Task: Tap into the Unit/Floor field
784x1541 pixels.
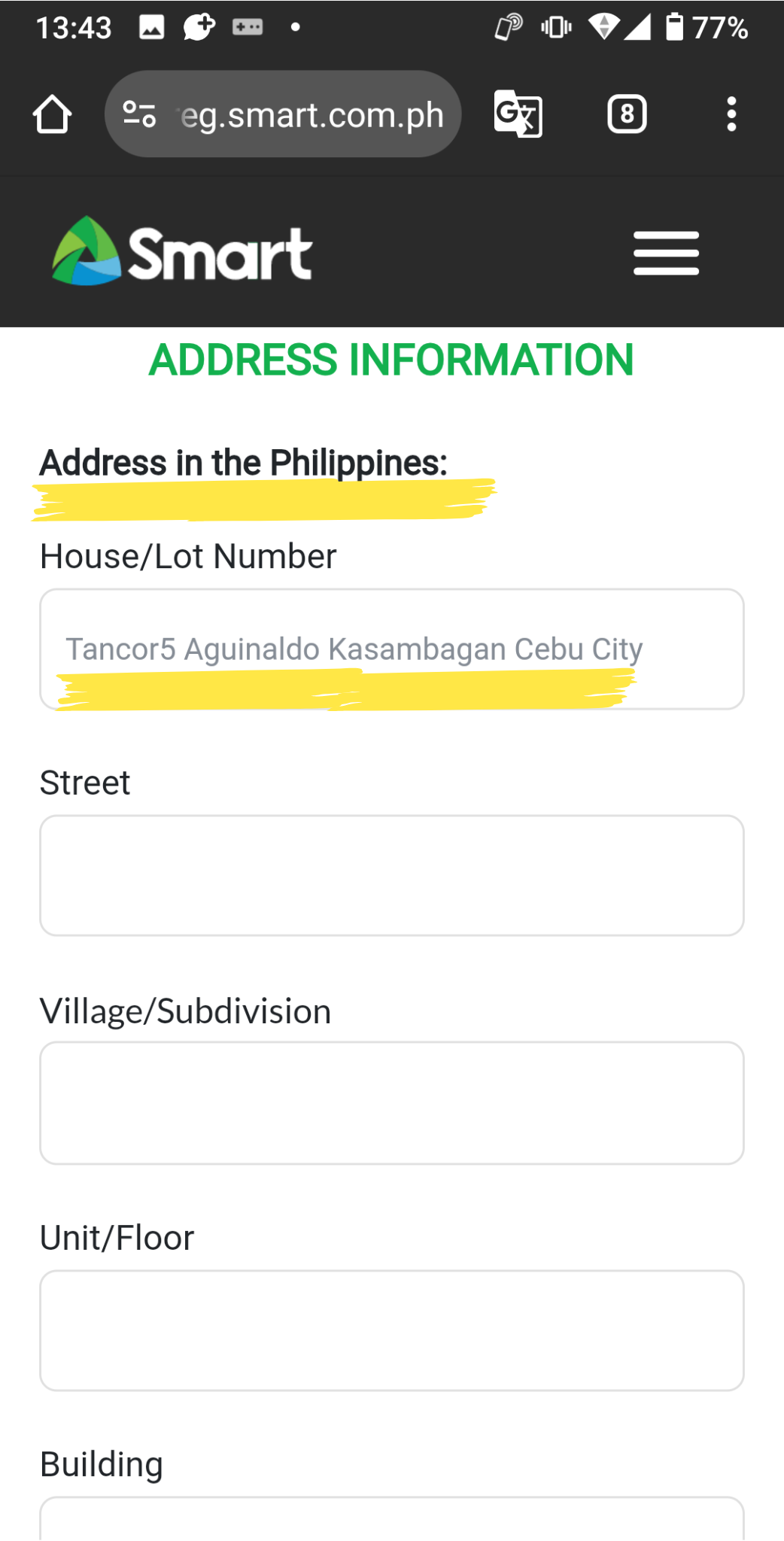Action: click(x=392, y=1330)
